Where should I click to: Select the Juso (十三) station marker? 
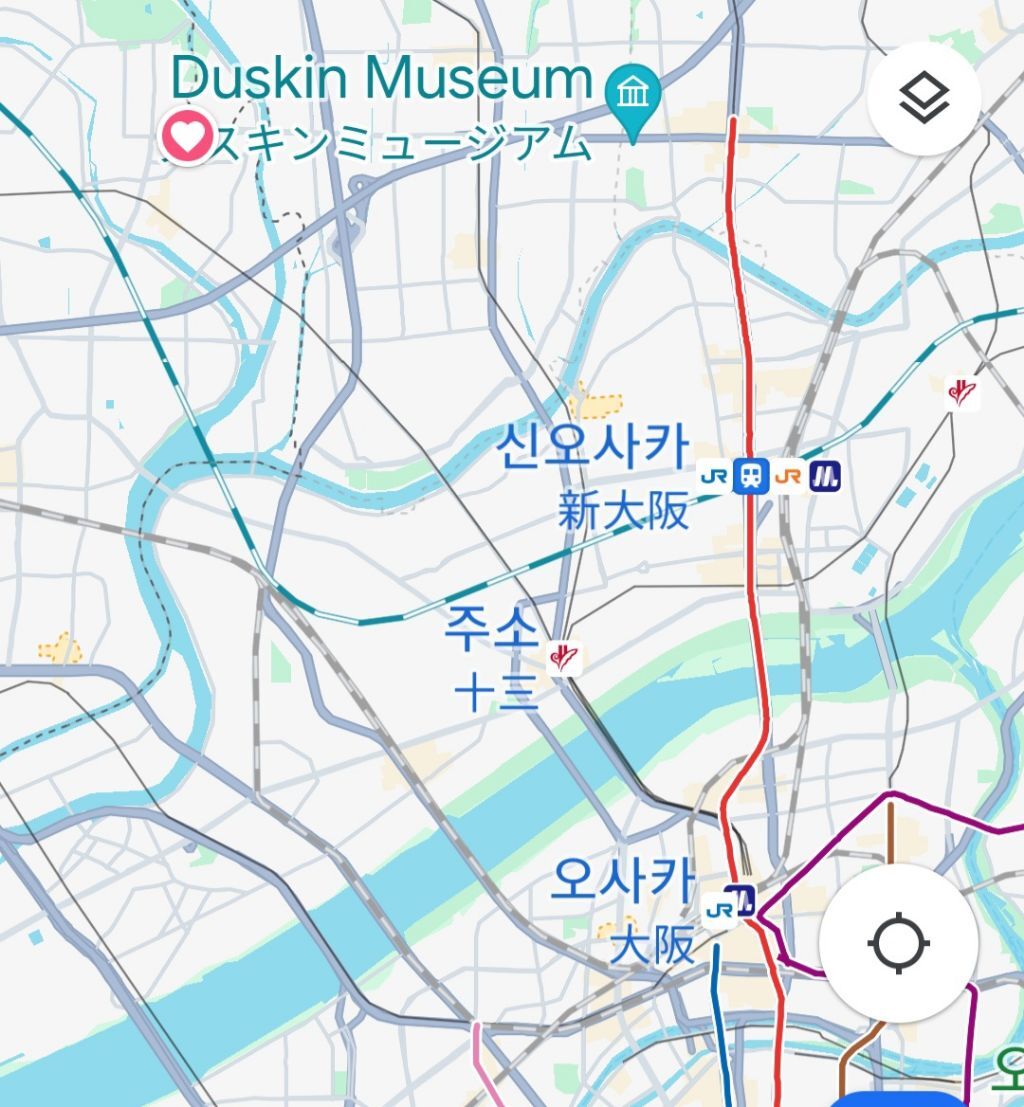565,657
